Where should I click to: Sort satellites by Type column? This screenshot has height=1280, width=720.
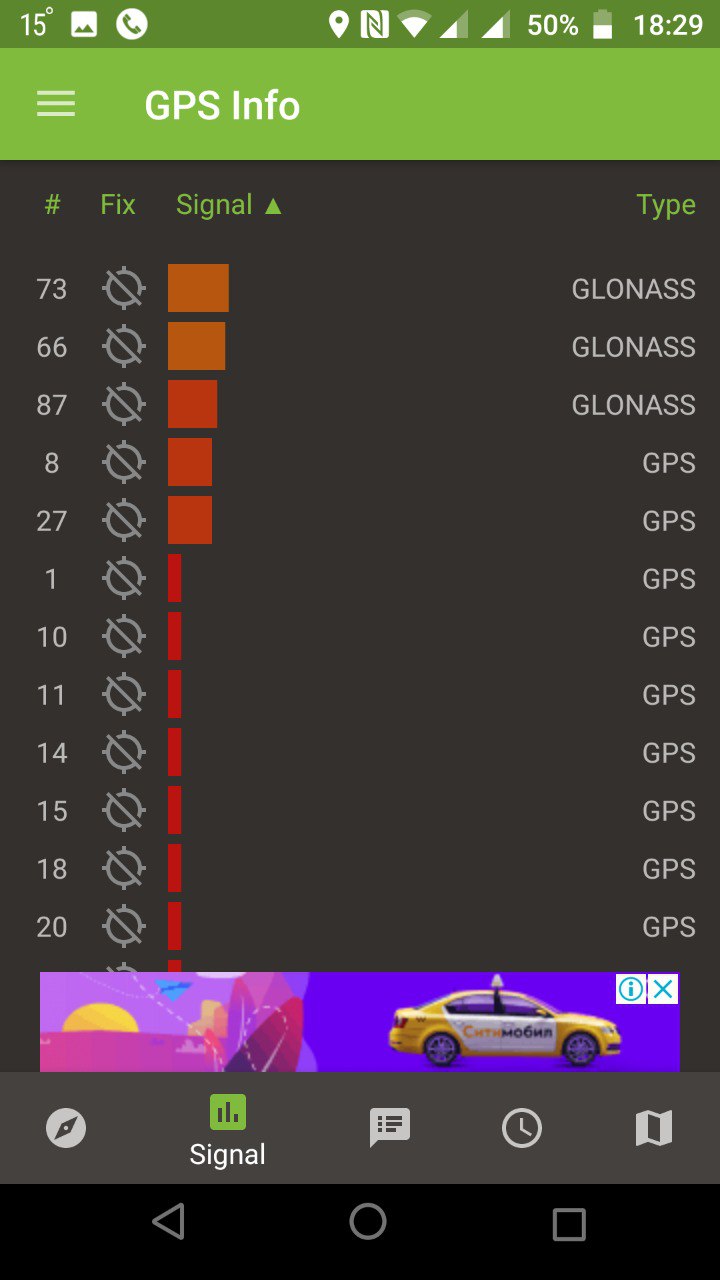pyautogui.click(x=666, y=205)
